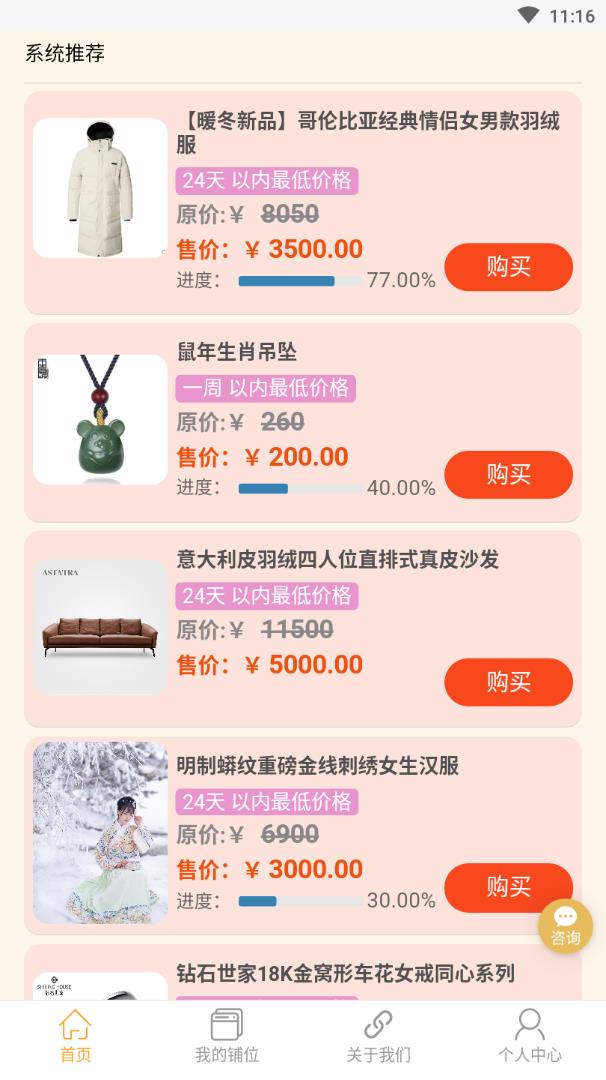
Task: Hit 购买 on the 明制蟒纹重磅金线刺绣女生汉服
Action: [x=508, y=887]
